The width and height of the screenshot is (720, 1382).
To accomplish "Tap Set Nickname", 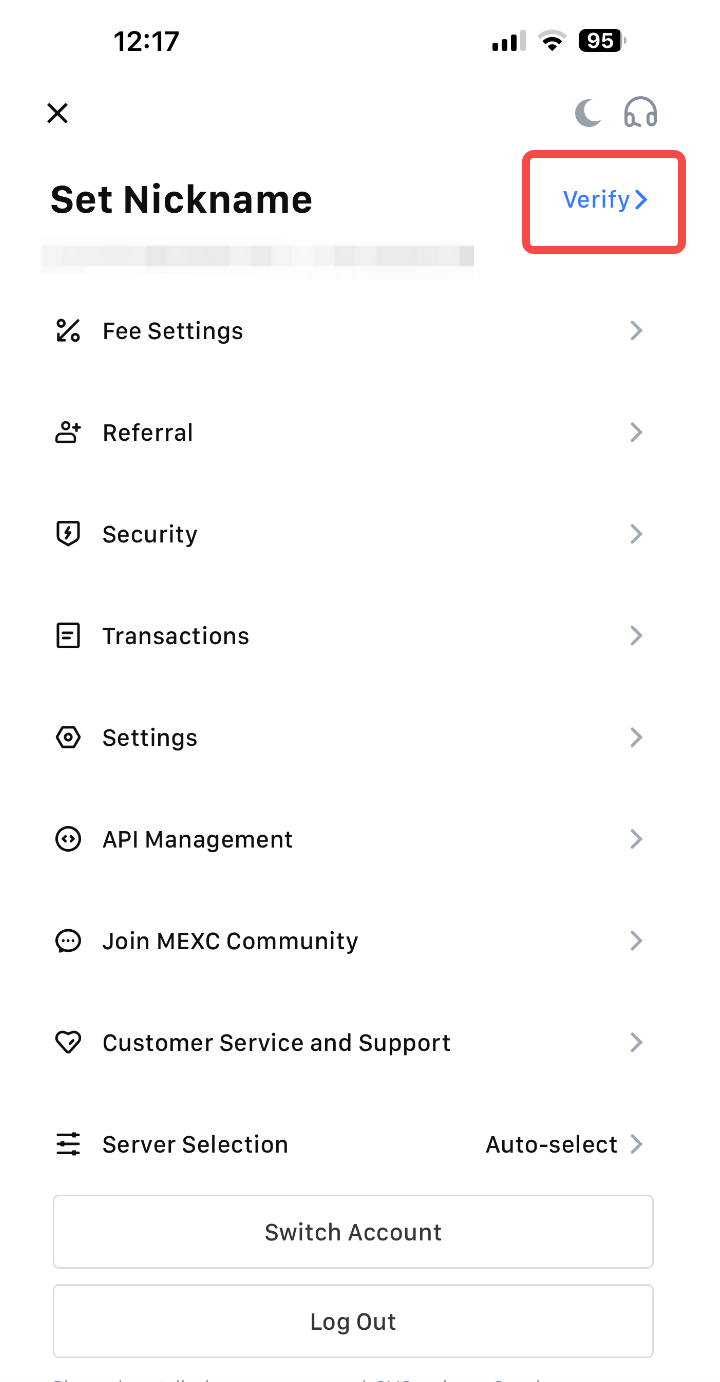I will tap(181, 200).
